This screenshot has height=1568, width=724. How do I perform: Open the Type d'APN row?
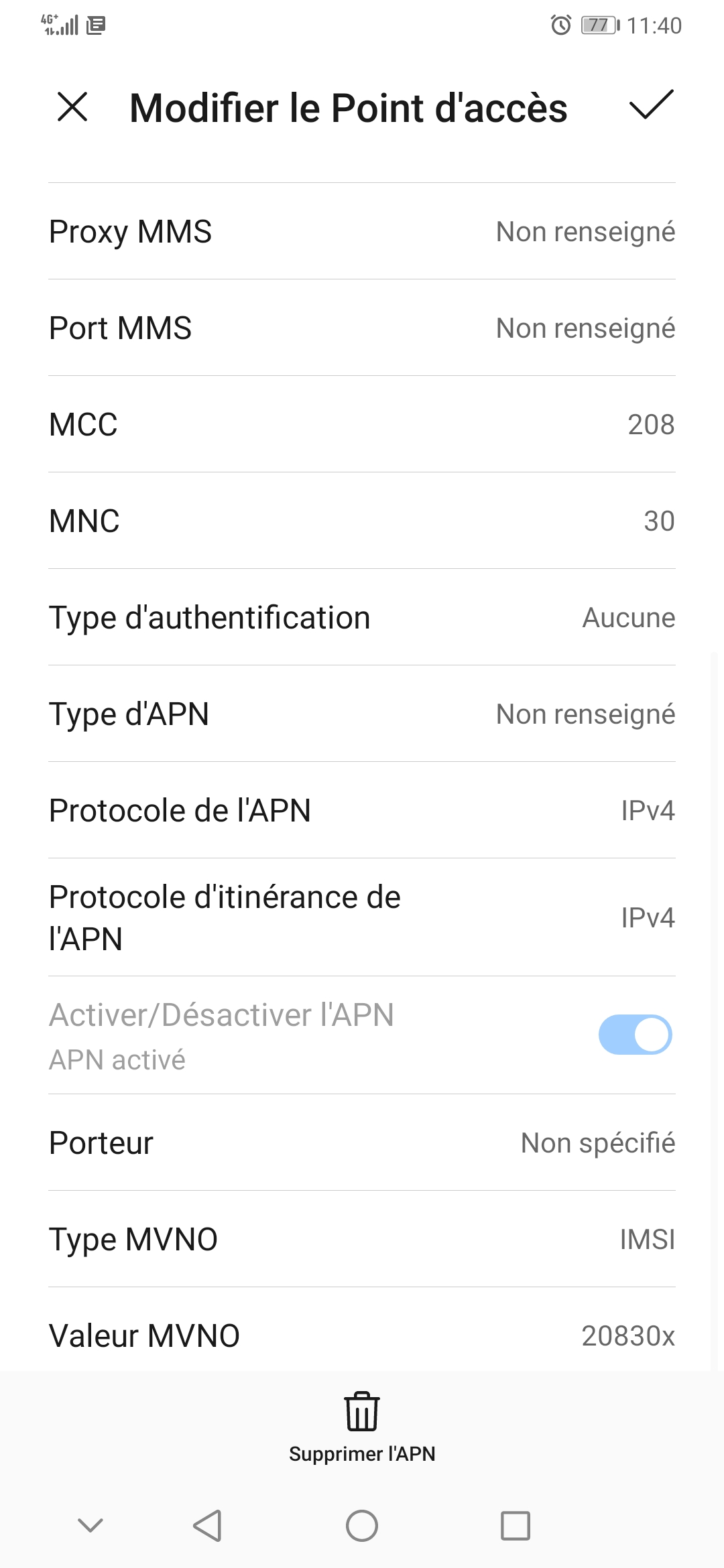click(362, 714)
